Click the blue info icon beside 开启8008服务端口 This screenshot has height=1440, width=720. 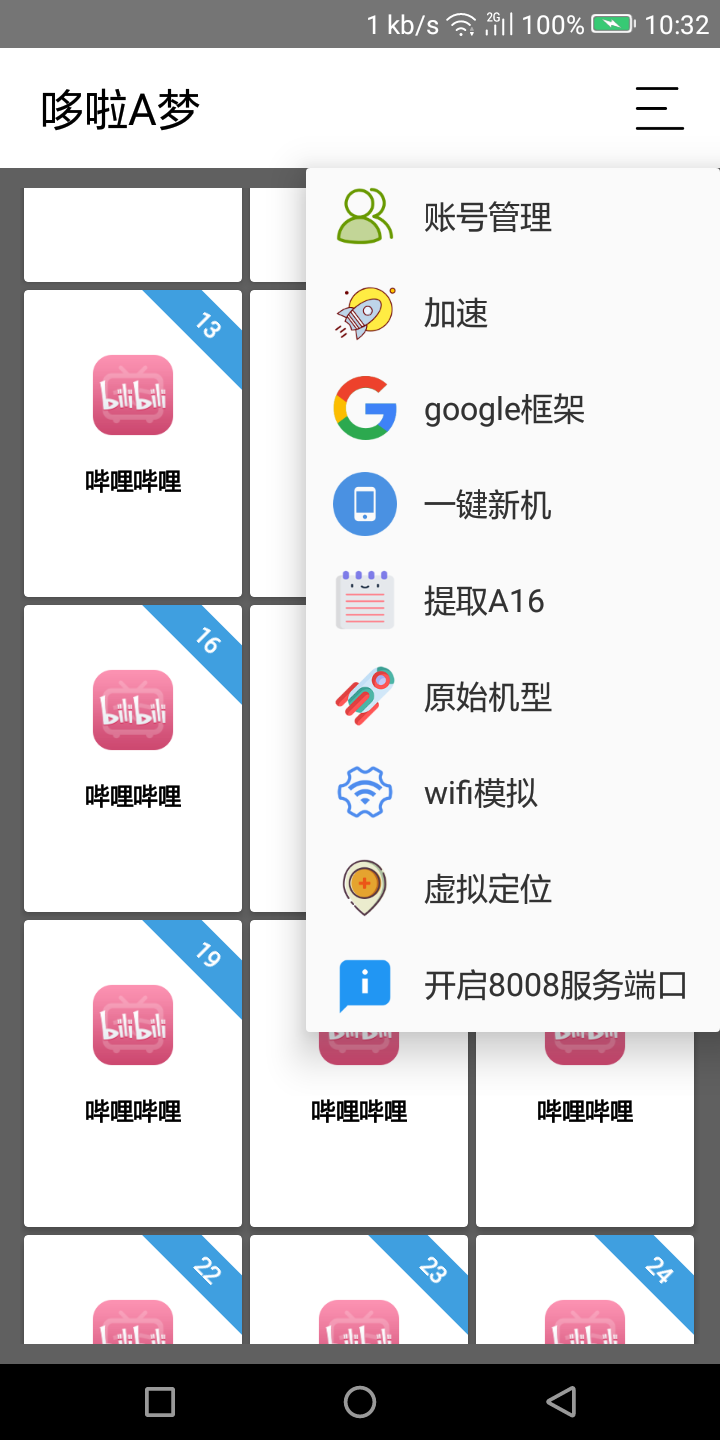[364, 984]
